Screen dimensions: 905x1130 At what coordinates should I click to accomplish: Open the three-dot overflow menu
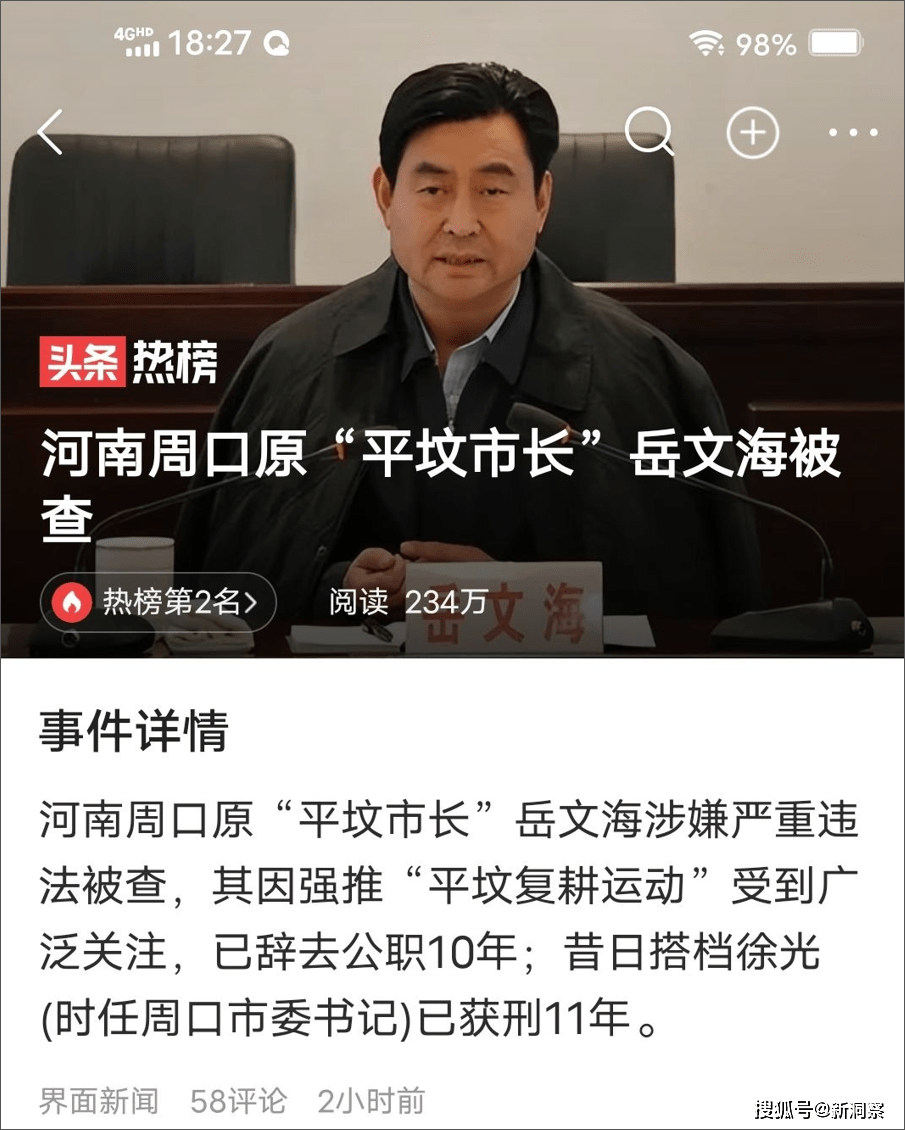click(x=853, y=133)
